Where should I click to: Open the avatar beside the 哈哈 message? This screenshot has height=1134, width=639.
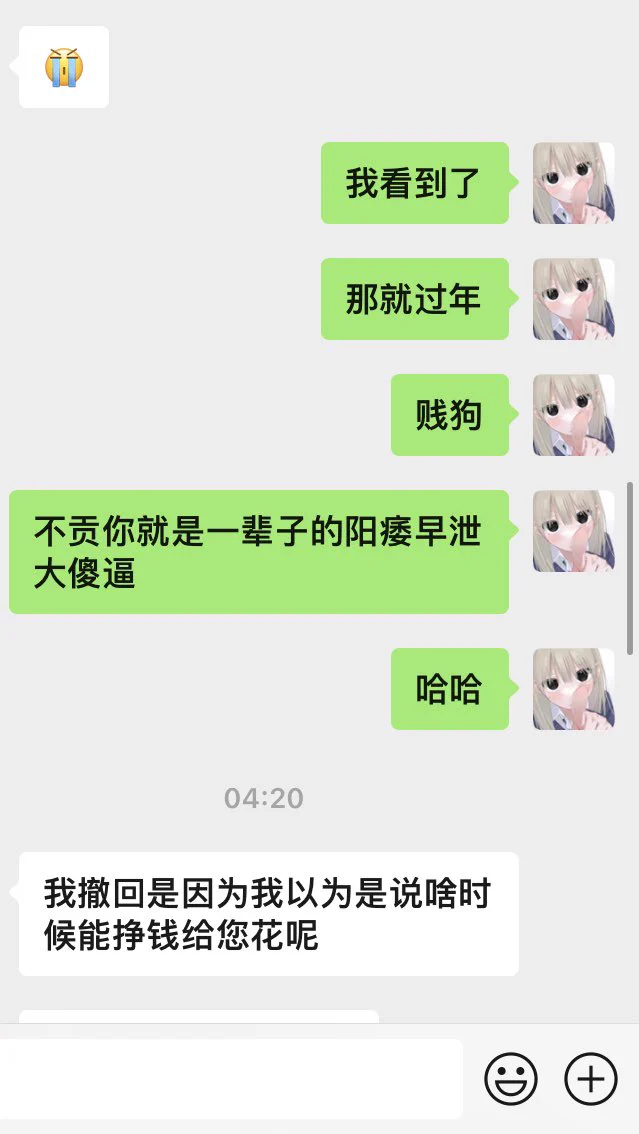point(573,689)
